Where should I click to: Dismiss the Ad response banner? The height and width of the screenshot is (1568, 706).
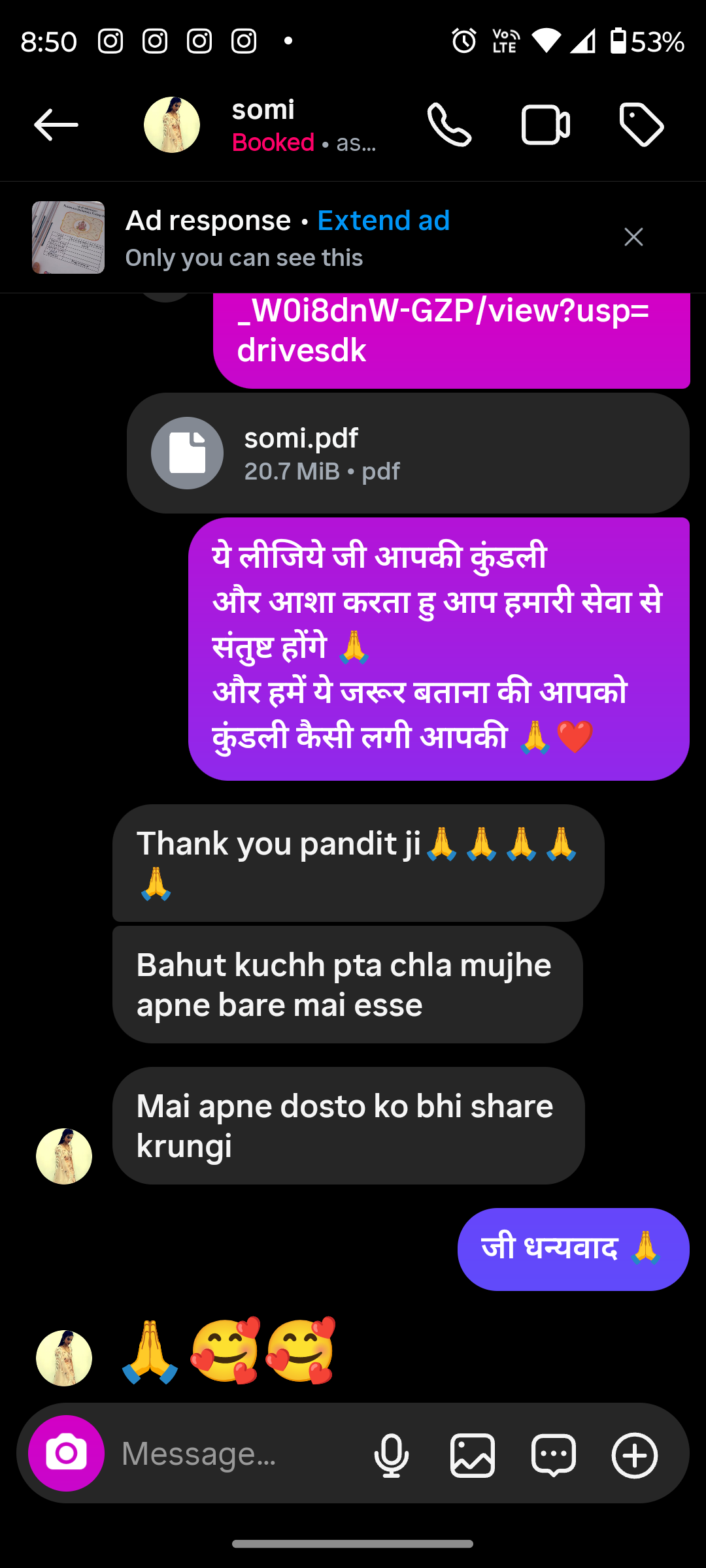pyautogui.click(x=633, y=237)
